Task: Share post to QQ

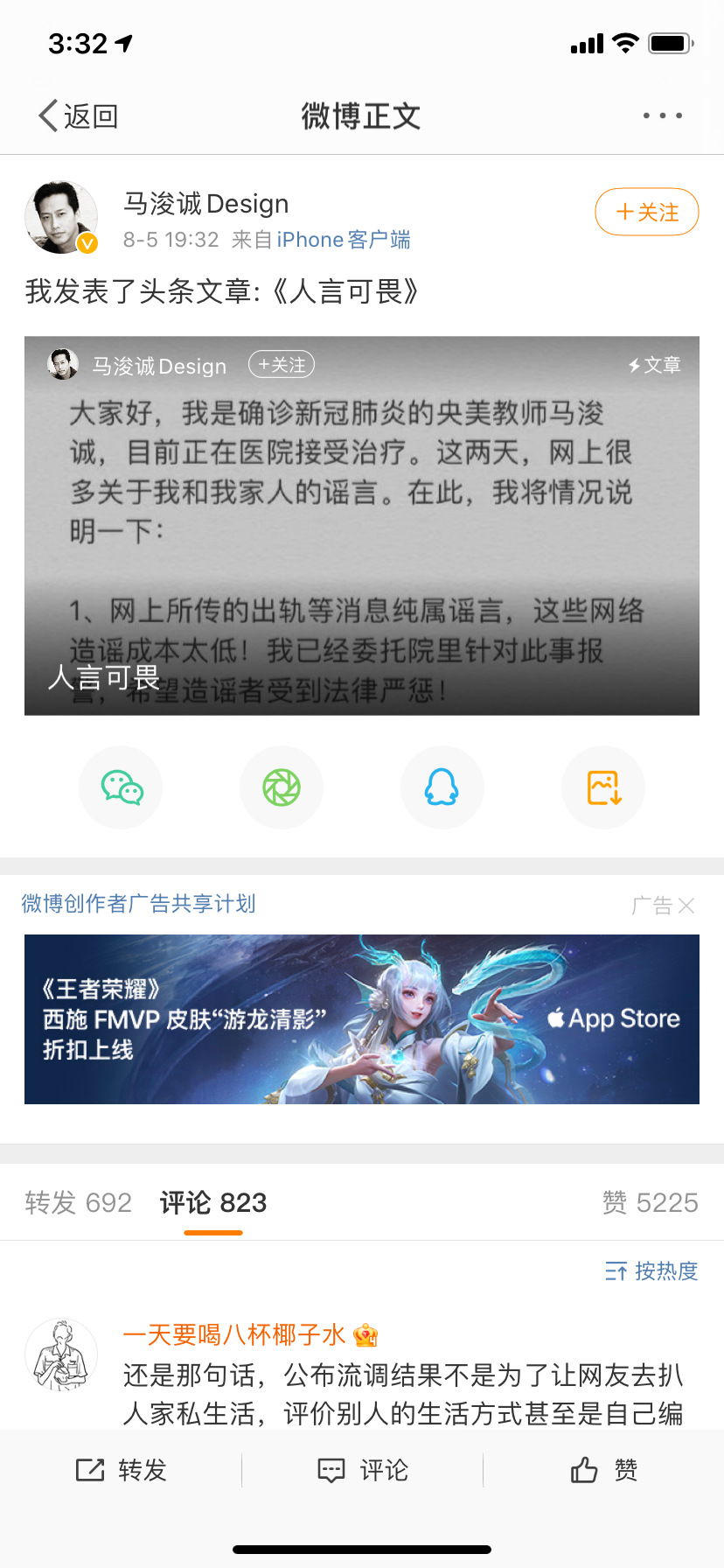Action: tap(442, 787)
